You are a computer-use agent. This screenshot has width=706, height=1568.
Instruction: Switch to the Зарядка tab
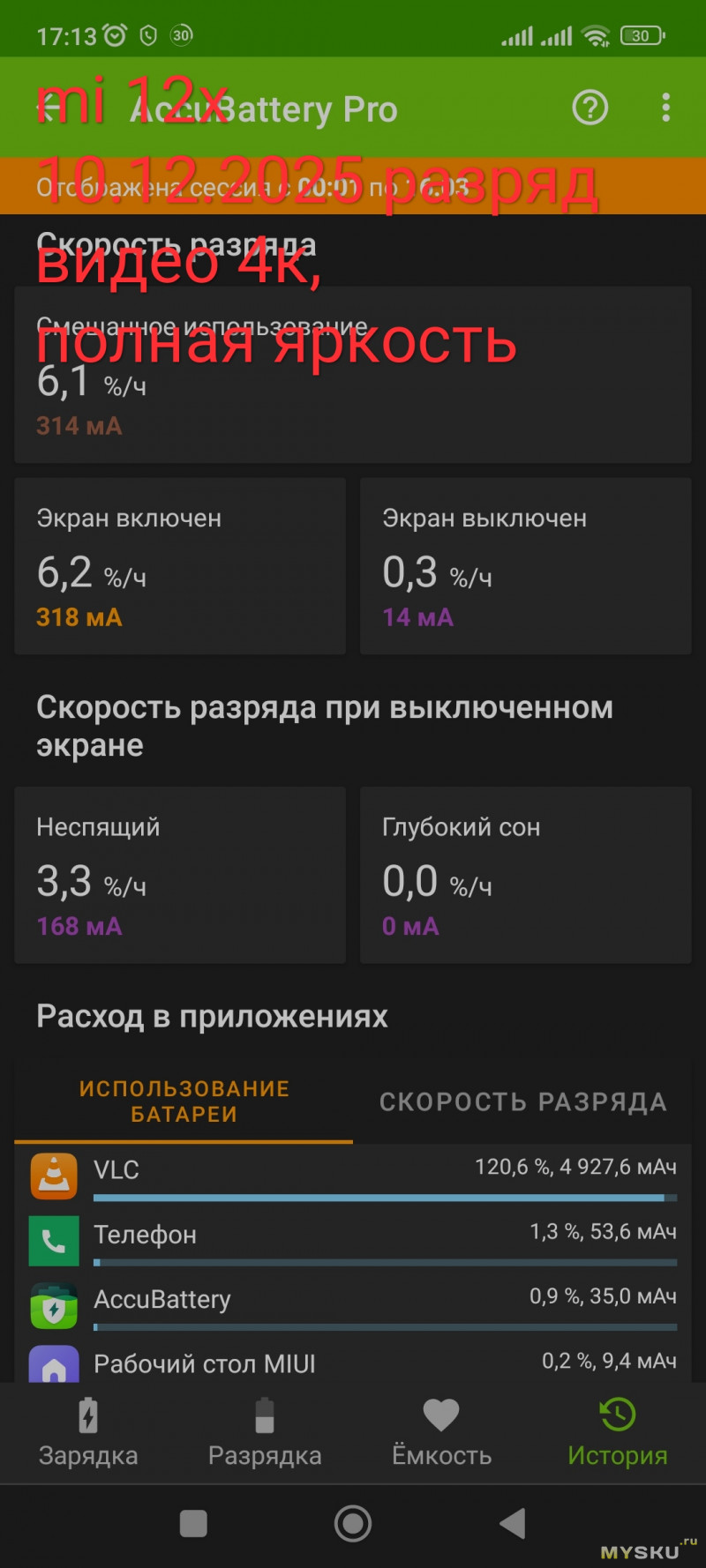(88, 1433)
